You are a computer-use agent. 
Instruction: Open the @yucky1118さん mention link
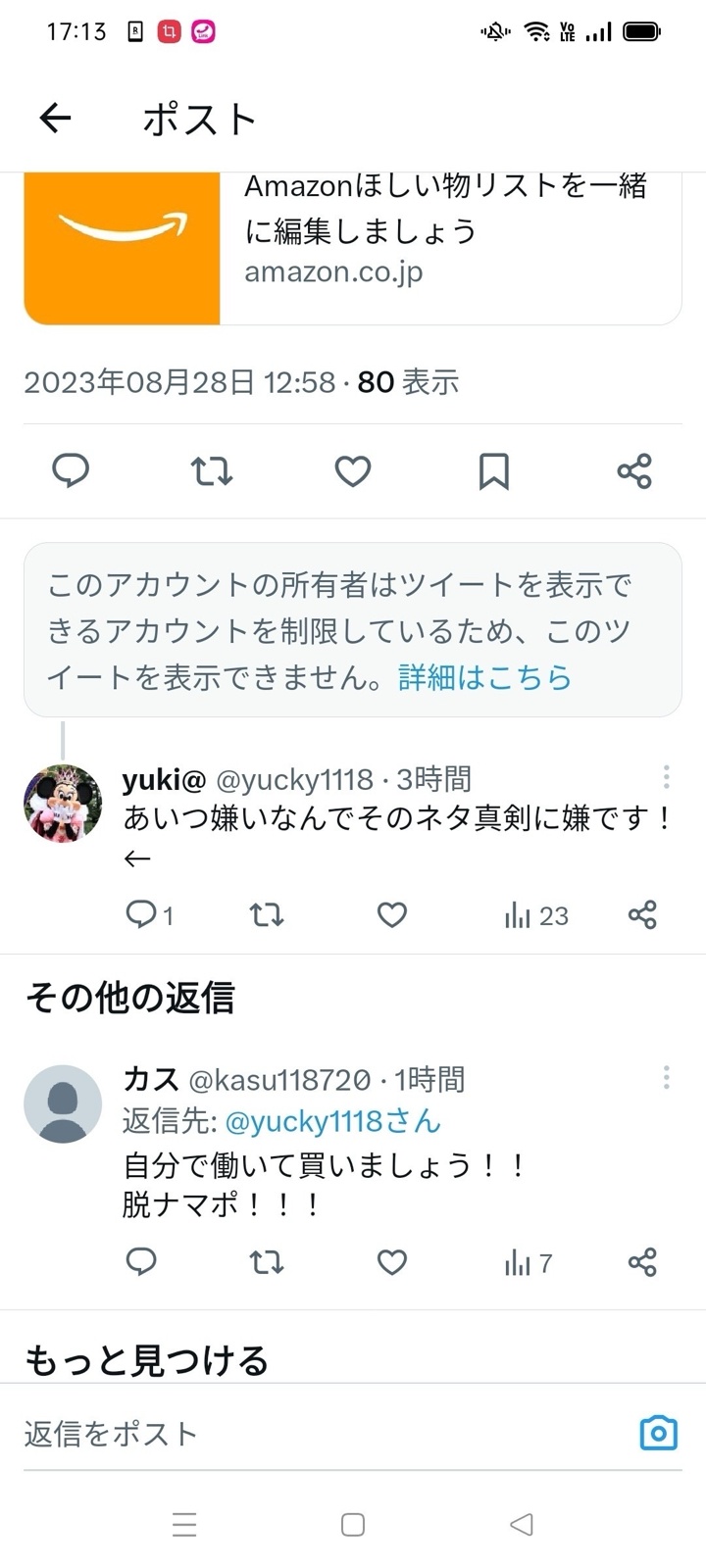(332, 1121)
